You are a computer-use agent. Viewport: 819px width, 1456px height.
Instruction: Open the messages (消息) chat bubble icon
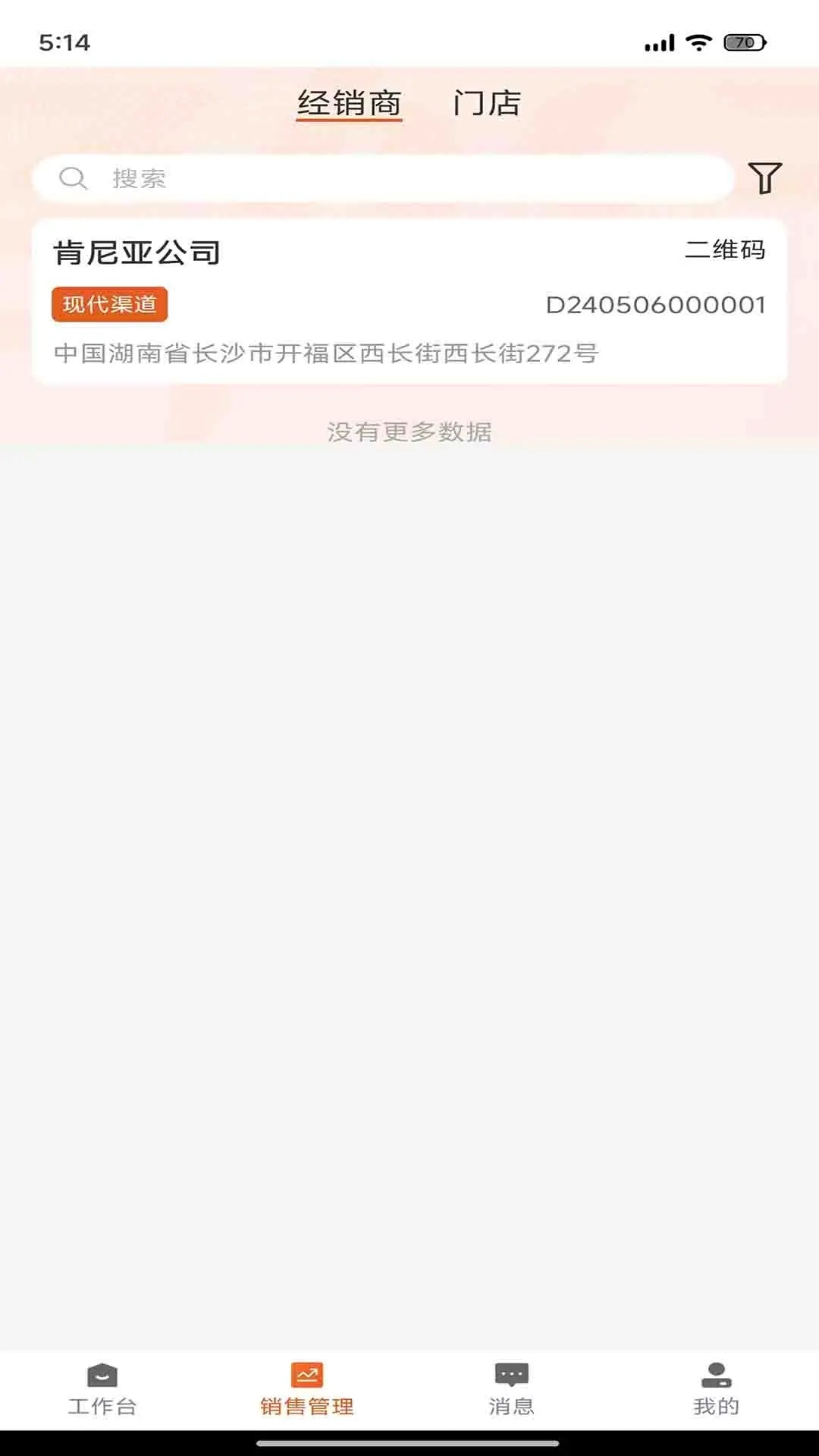510,1388
